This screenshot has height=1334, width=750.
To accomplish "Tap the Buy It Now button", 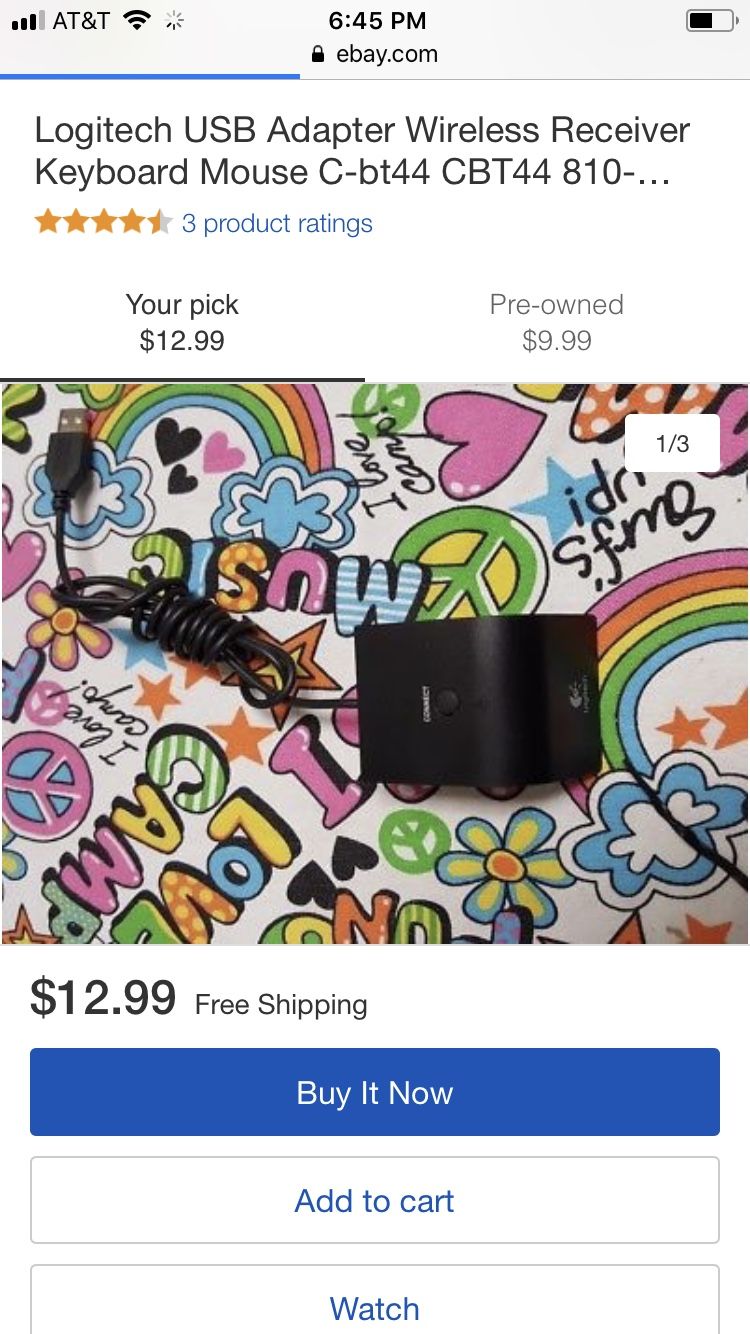I will click(x=375, y=1092).
